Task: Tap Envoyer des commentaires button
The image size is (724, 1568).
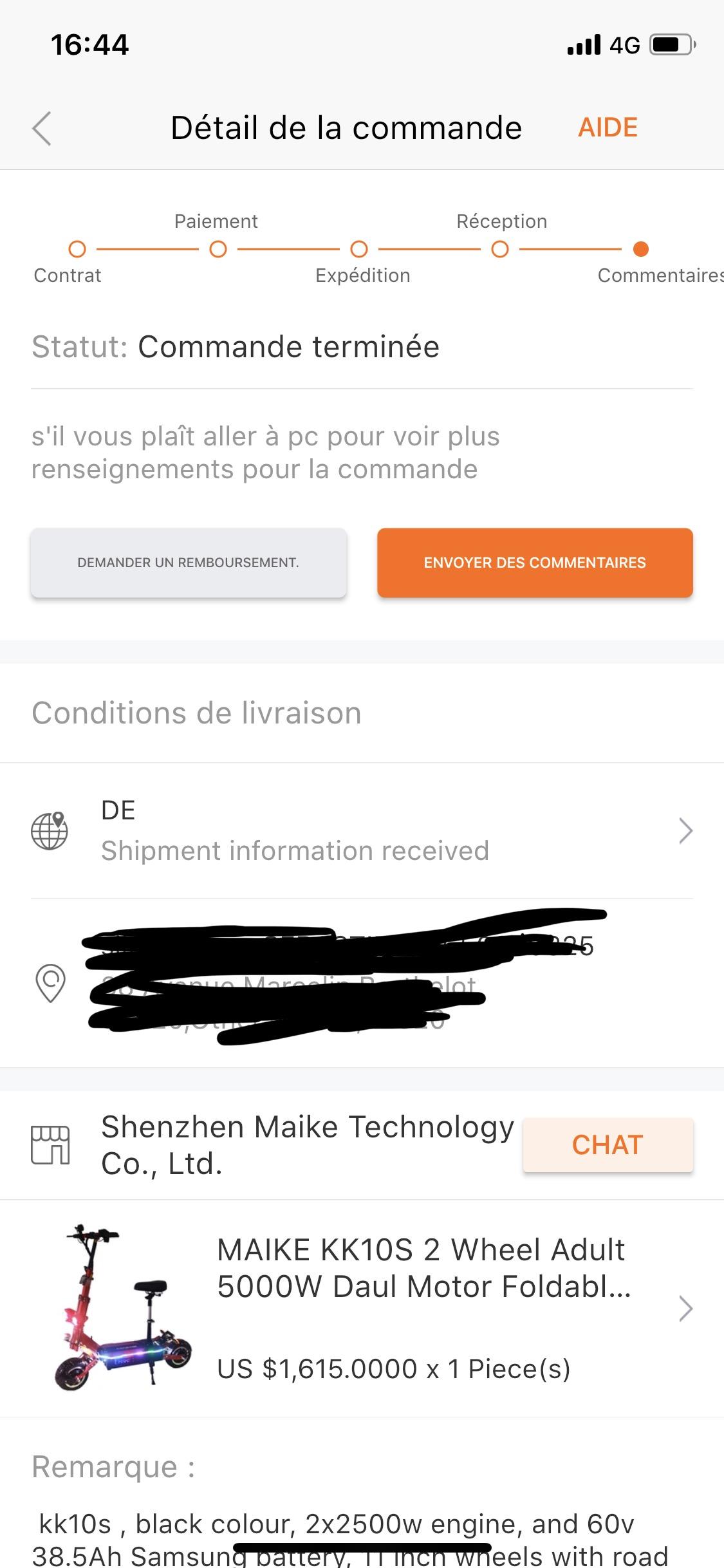Action: [x=535, y=563]
